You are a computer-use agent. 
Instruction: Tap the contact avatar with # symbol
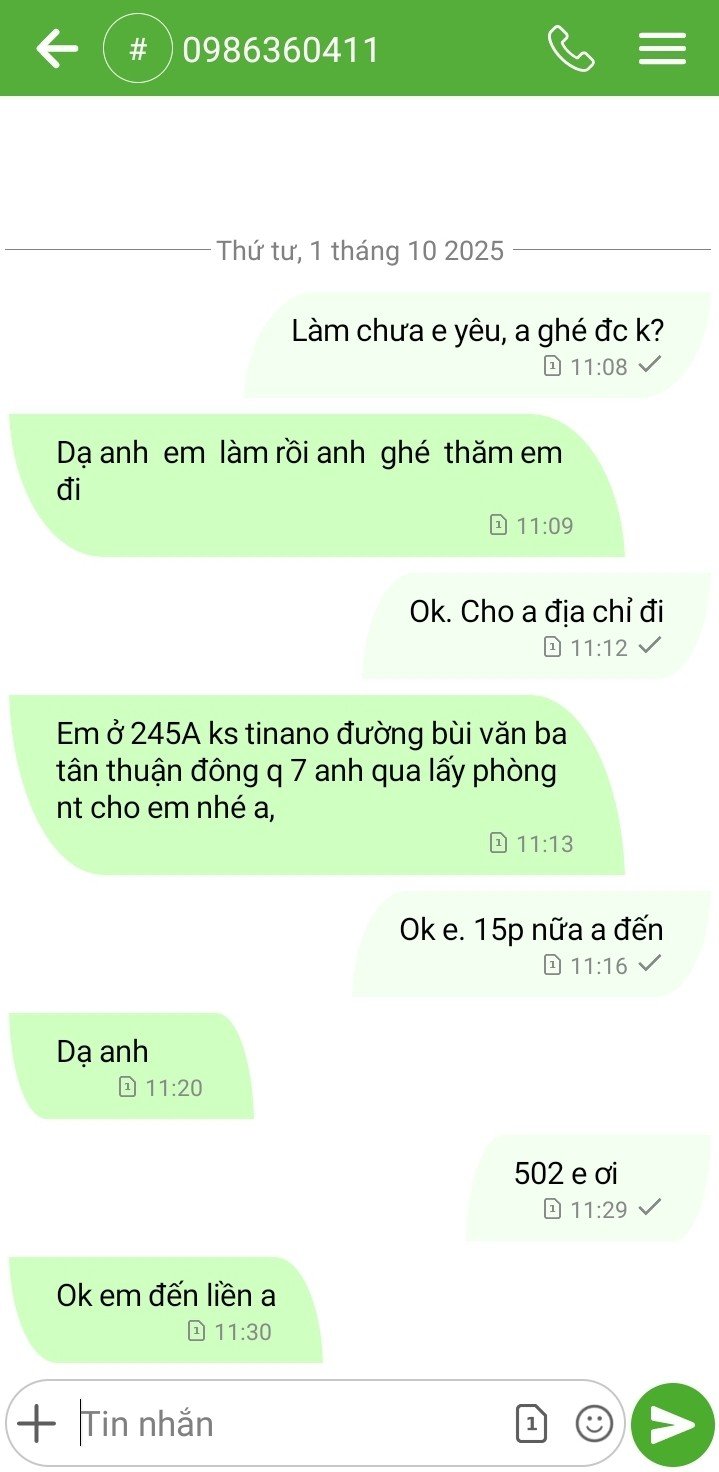tap(138, 48)
